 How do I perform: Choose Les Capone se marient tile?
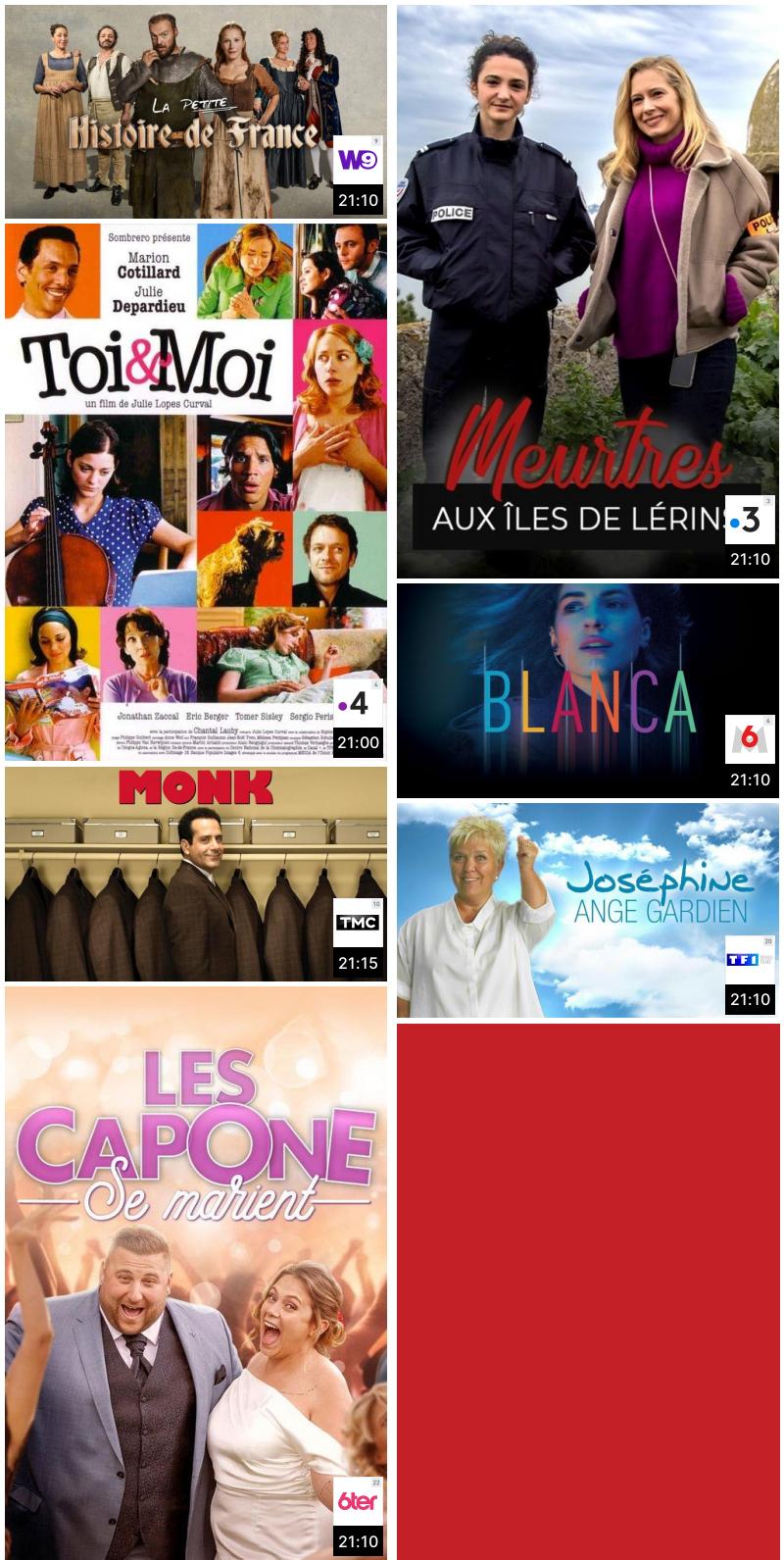click(x=195, y=1272)
